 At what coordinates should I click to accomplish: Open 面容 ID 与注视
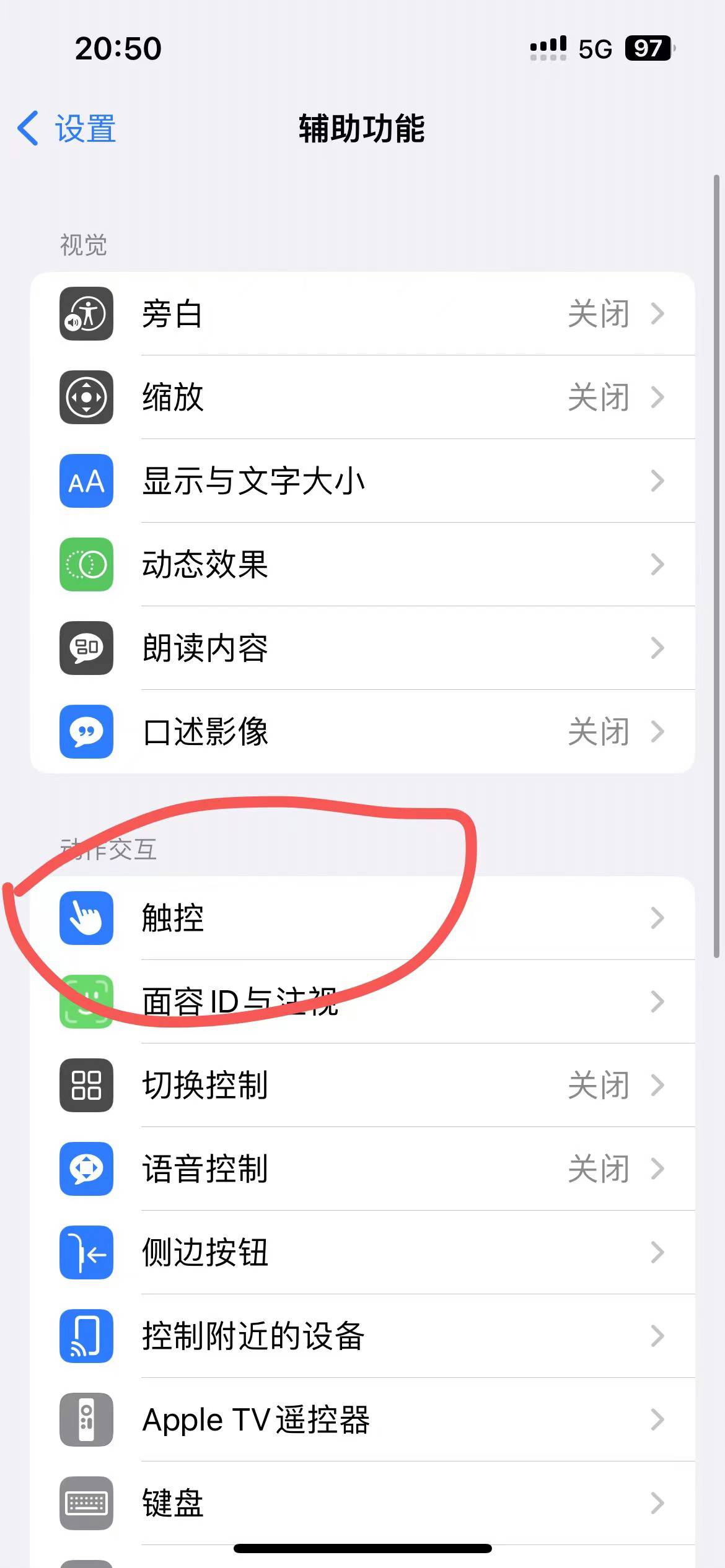pyautogui.click(x=362, y=1001)
